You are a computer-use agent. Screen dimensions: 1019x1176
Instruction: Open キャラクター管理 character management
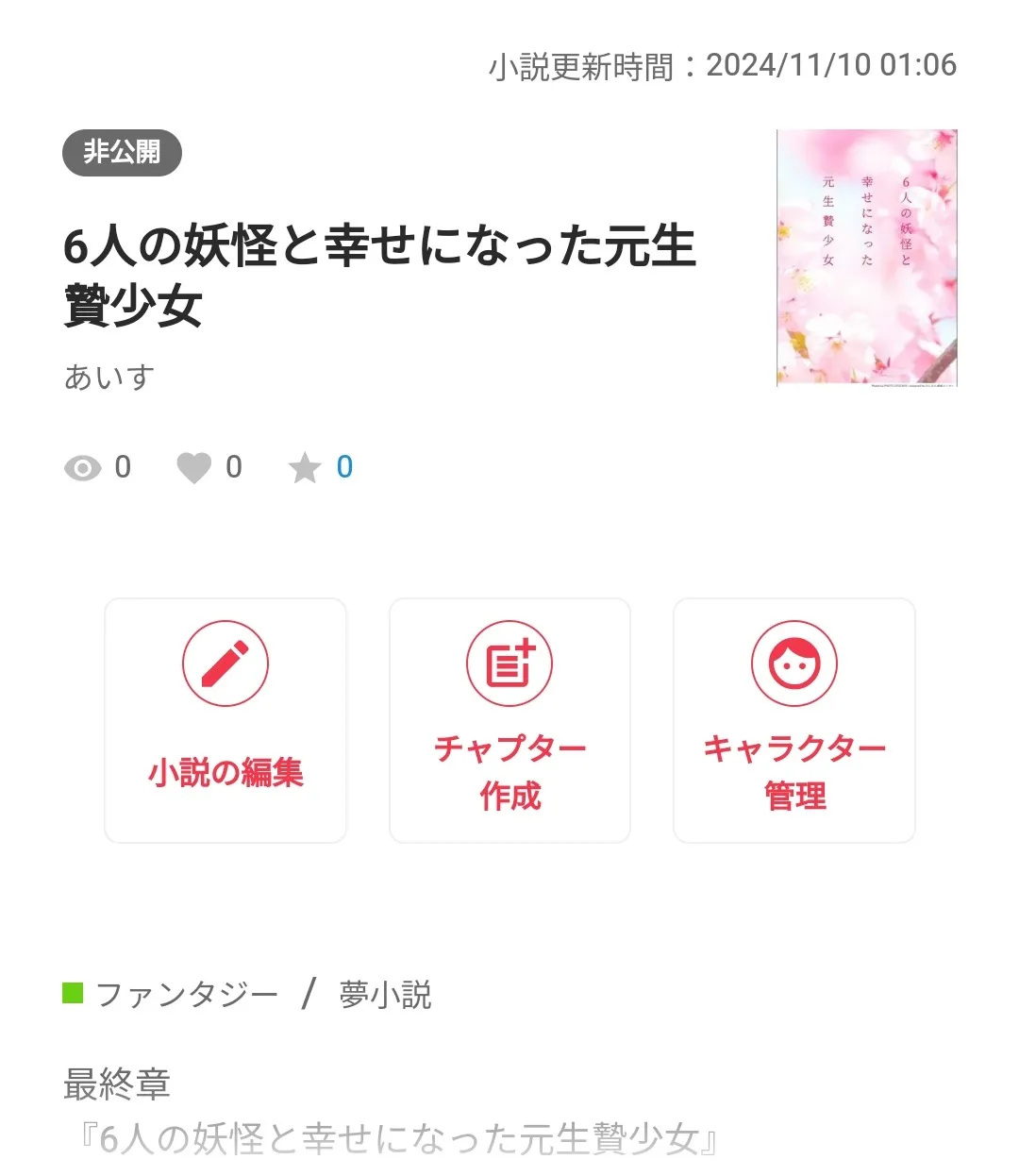tap(793, 720)
